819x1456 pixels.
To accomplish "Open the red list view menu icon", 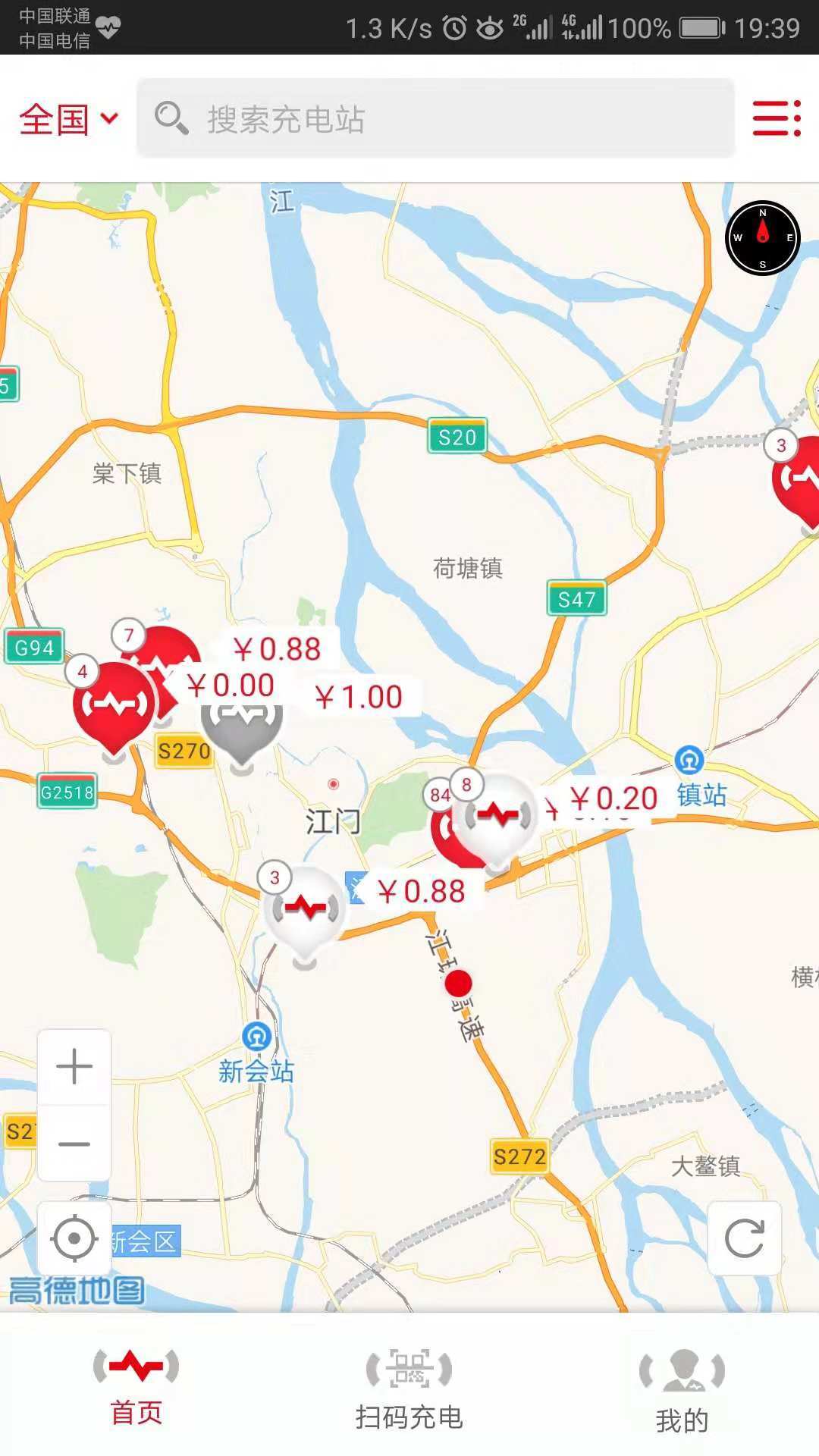I will point(776,118).
